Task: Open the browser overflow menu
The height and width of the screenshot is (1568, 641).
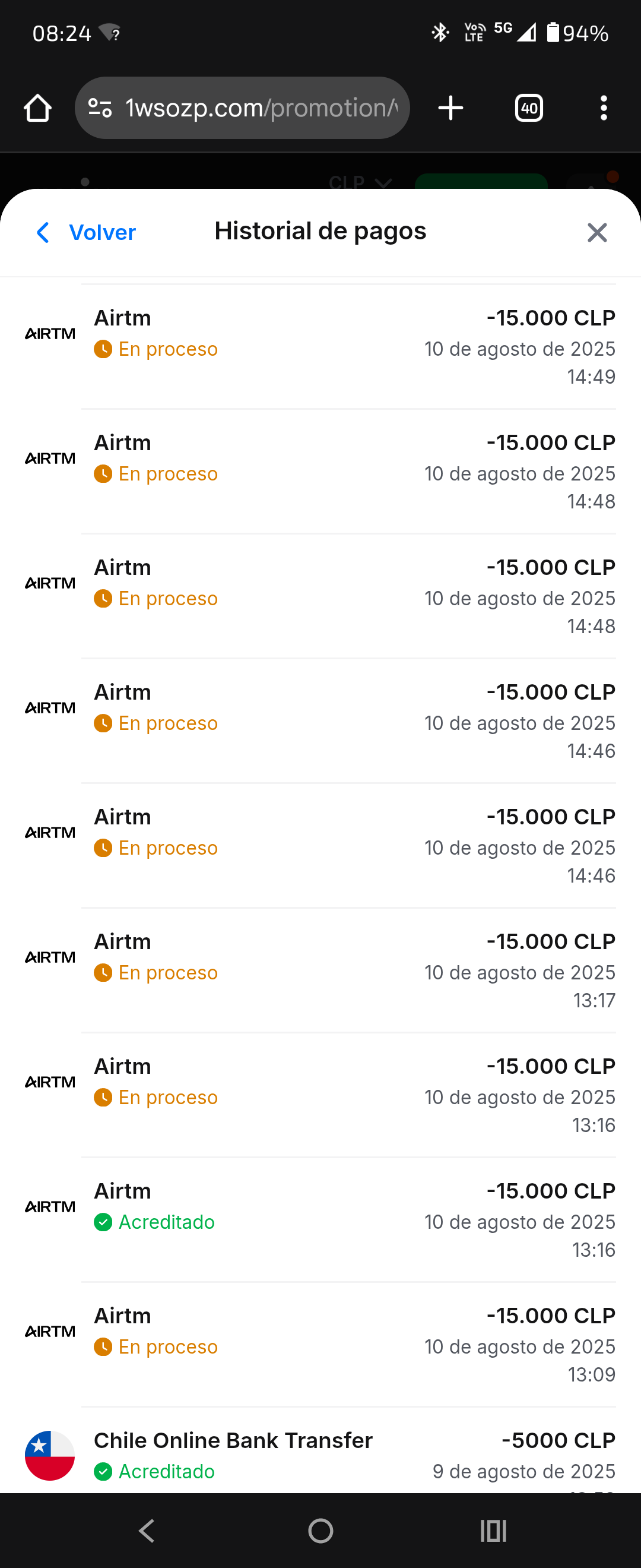Action: click(x=603, y=108)
